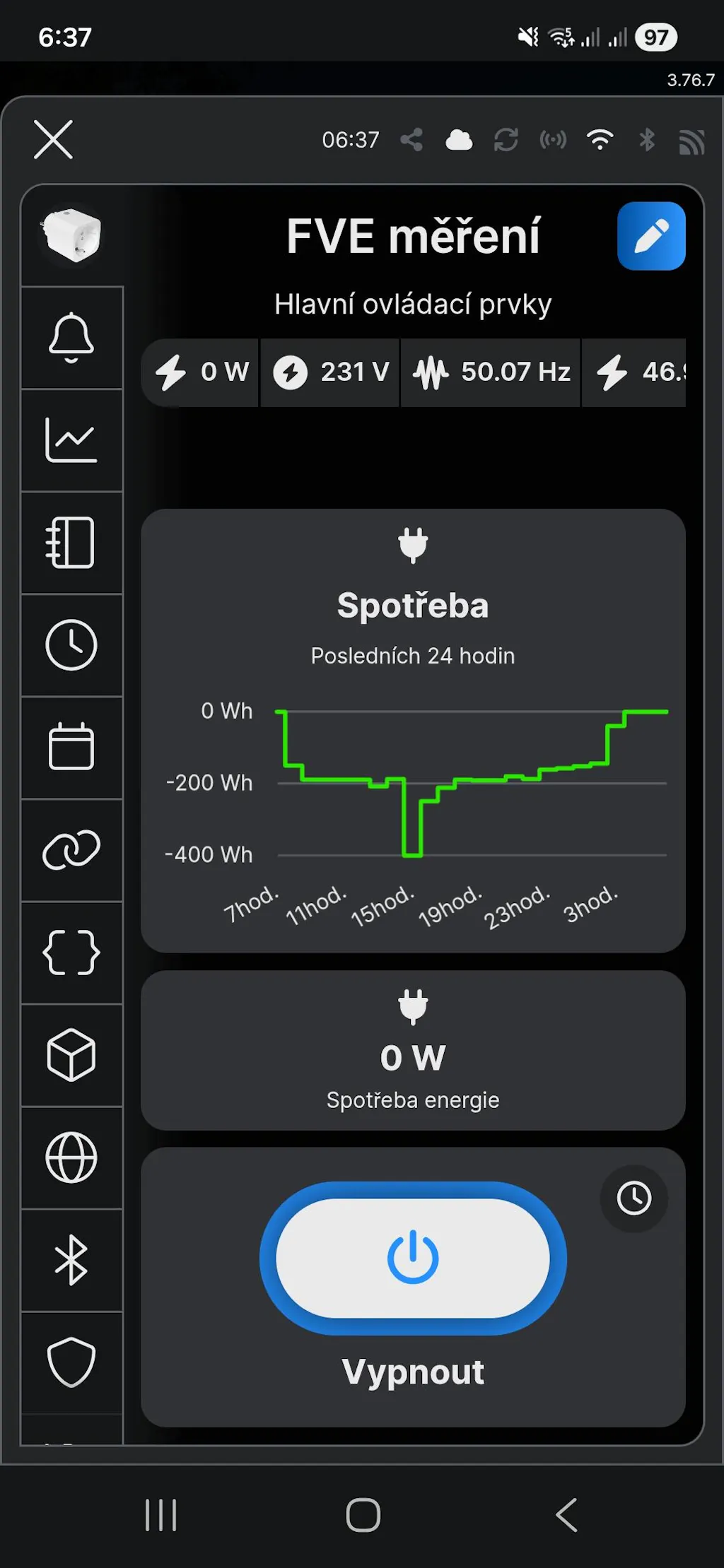Close the FVE měření device panel
This screenshot has height=1568, width=724.
click(54, 139)
